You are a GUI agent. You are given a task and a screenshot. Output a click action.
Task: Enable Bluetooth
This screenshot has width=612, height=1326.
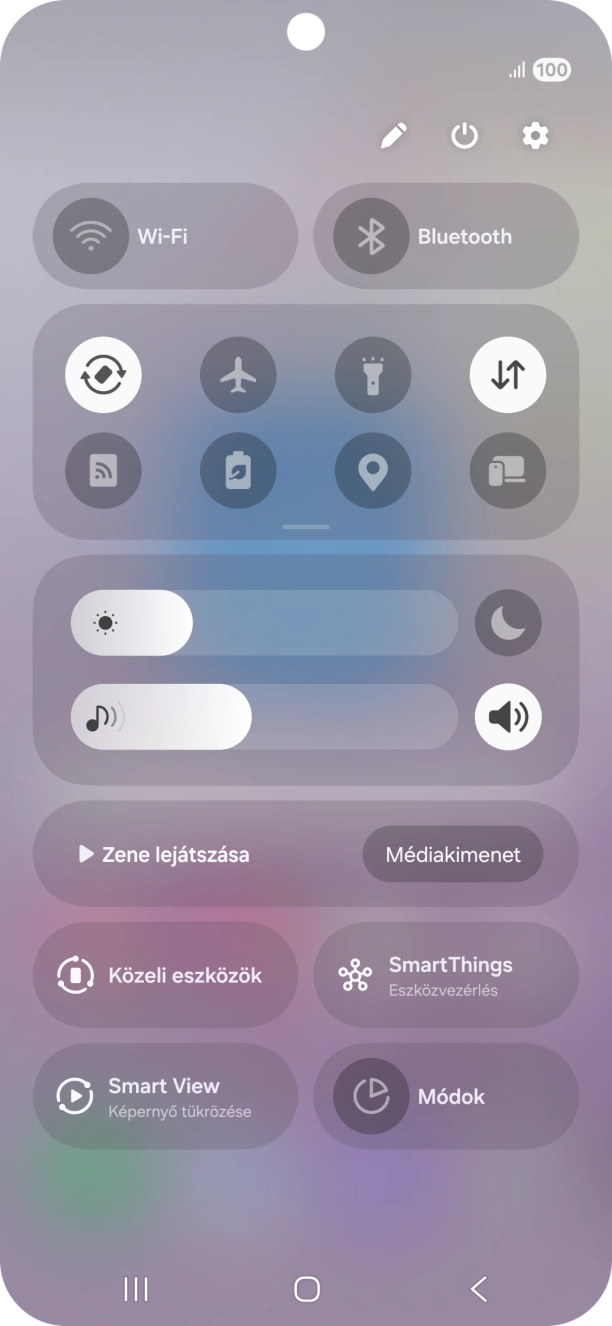pyautogui.click(x=372, y=237)
